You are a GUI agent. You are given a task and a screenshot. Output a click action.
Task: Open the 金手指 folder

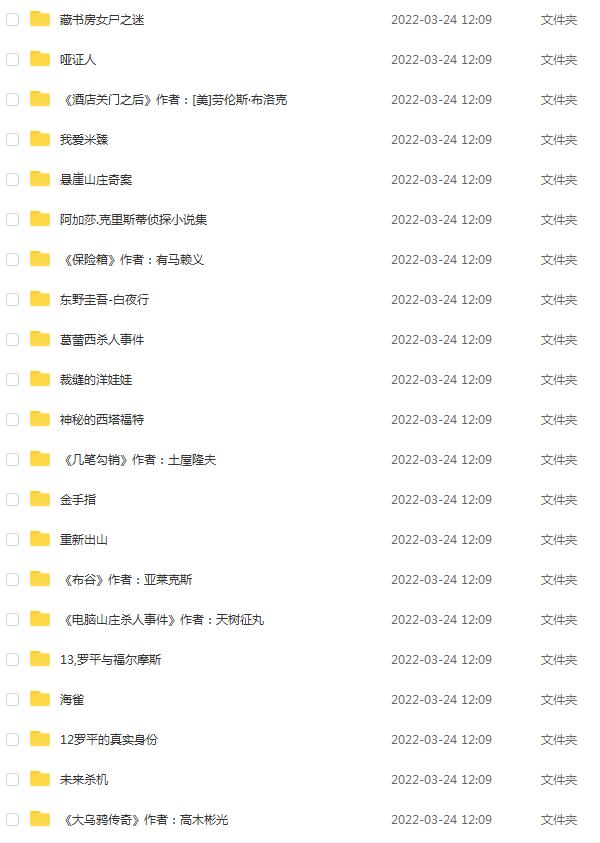pos(77,499)
